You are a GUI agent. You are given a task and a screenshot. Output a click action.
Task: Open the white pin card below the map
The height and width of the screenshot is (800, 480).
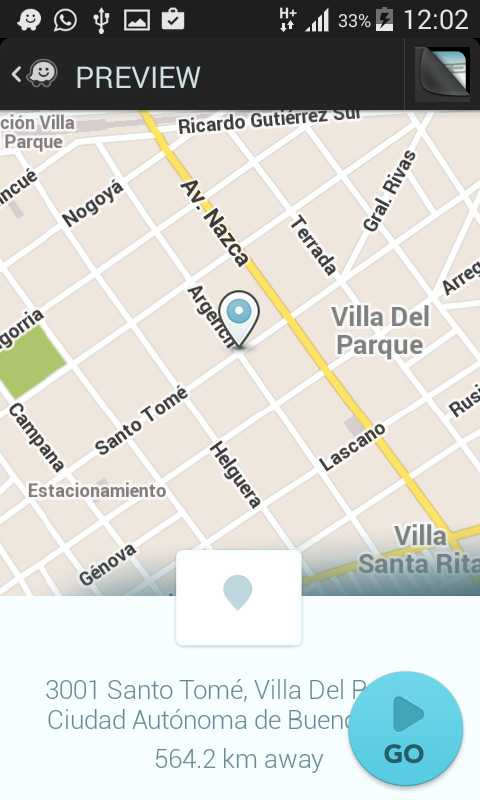coord(239,597)
